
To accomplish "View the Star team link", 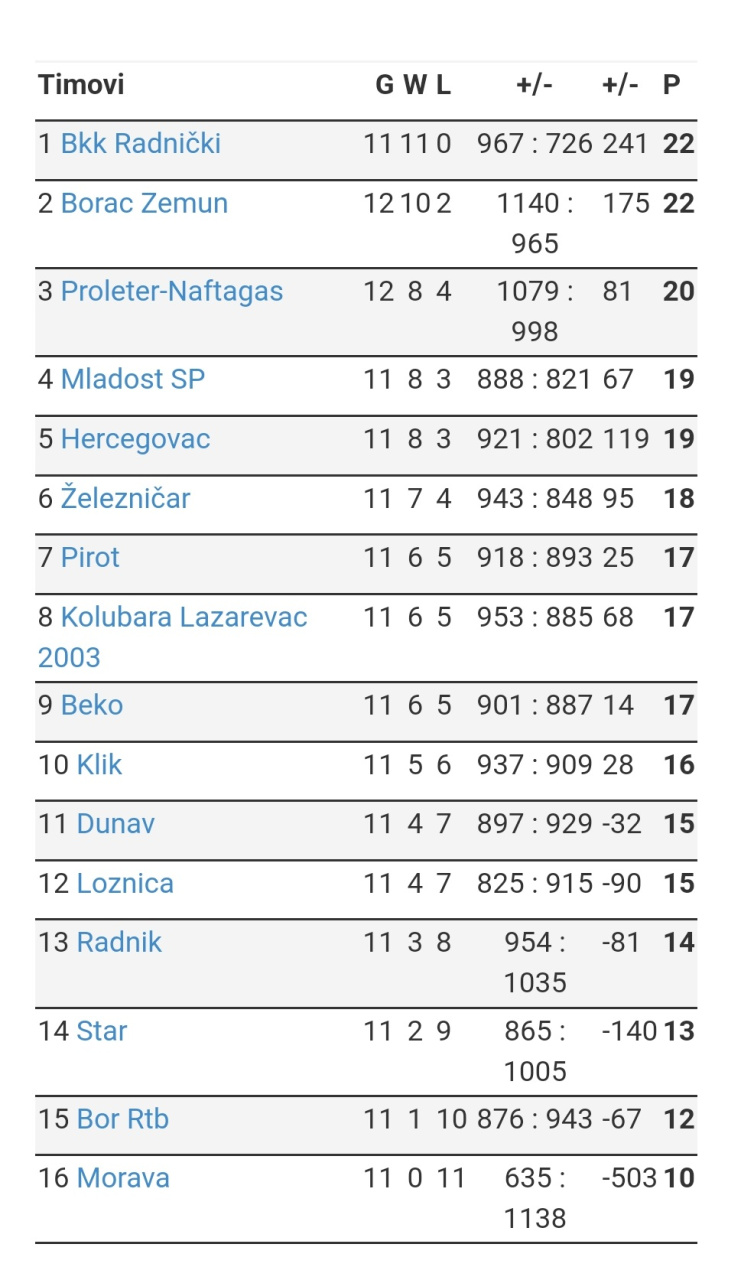I will (x=102, y=1031).
